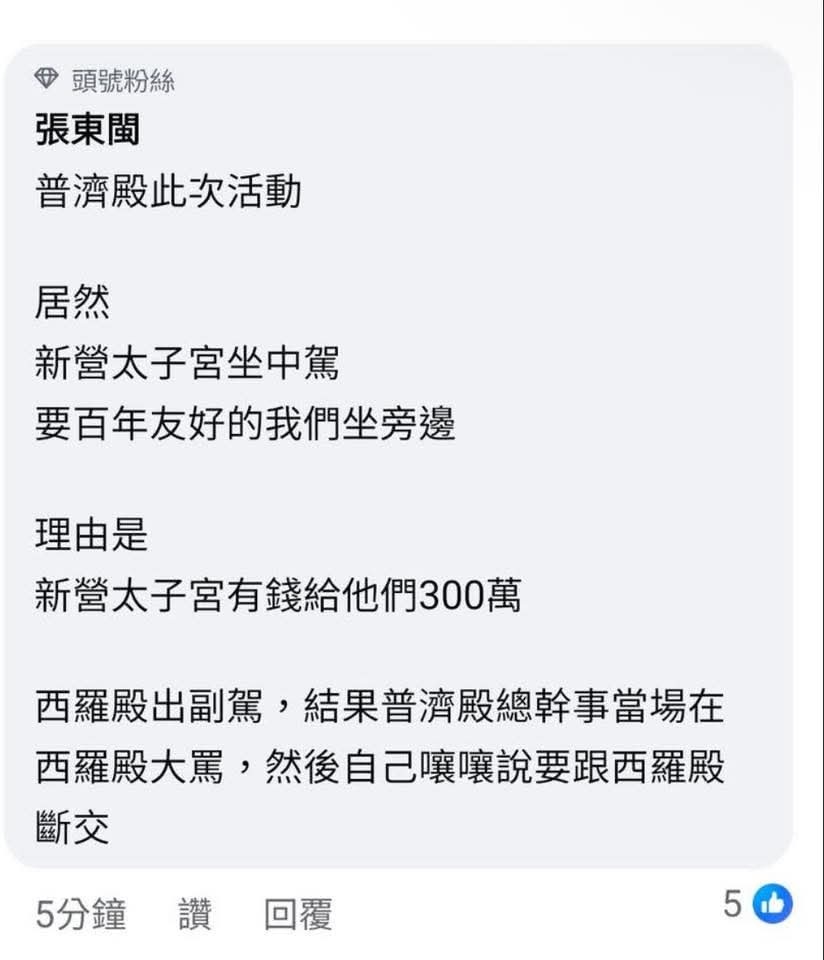
Task: Like the comment with 讚
Action: point(195,914)
